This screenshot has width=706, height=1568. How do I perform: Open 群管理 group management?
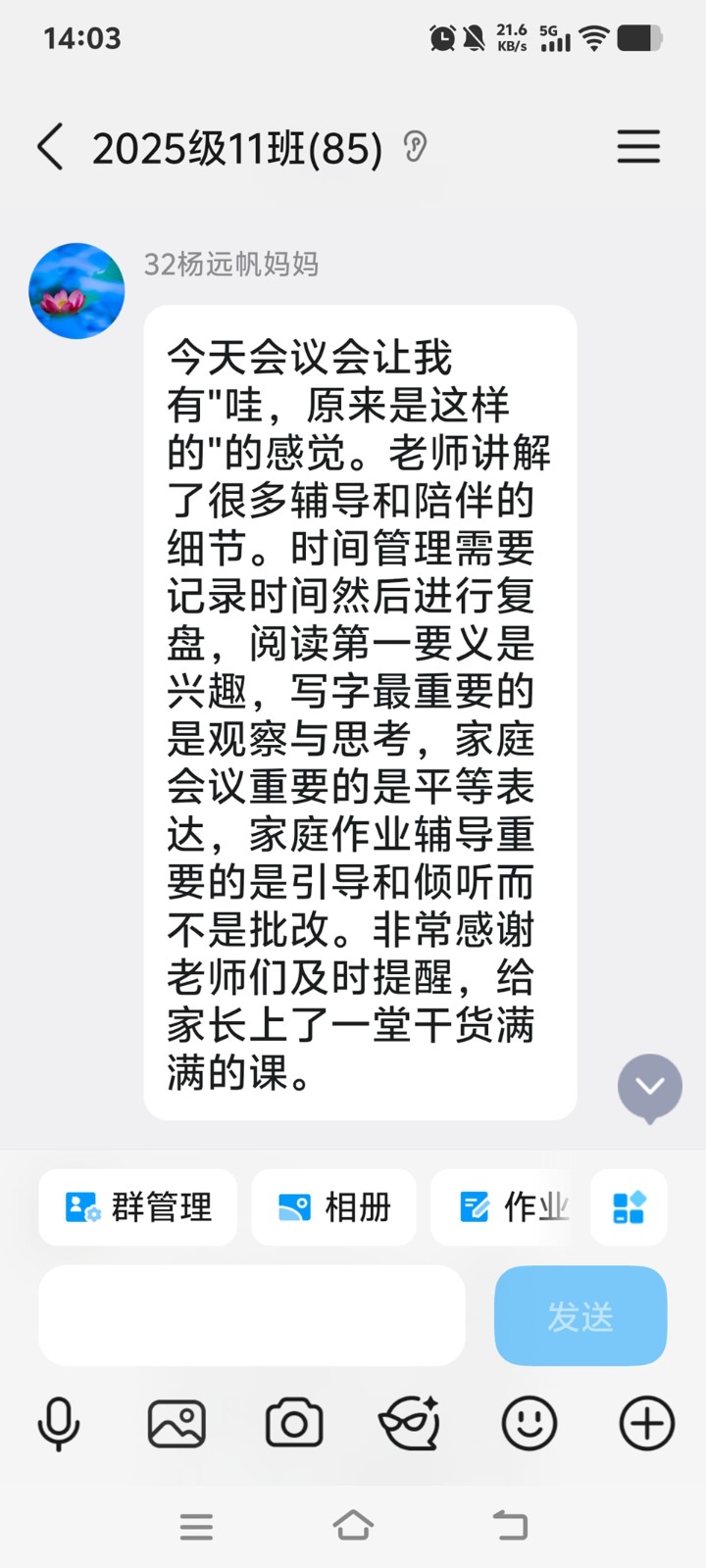(138, 1206)
